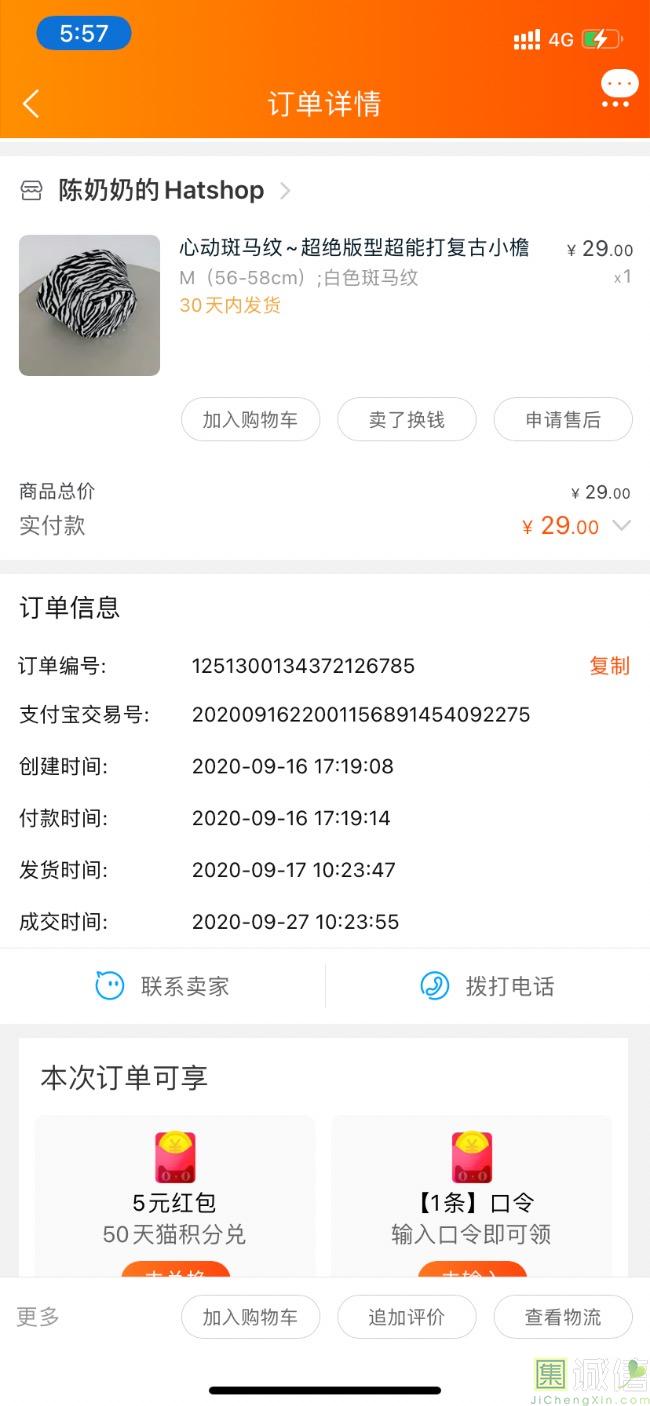Copy the order number with 复制

click(609, 666)
